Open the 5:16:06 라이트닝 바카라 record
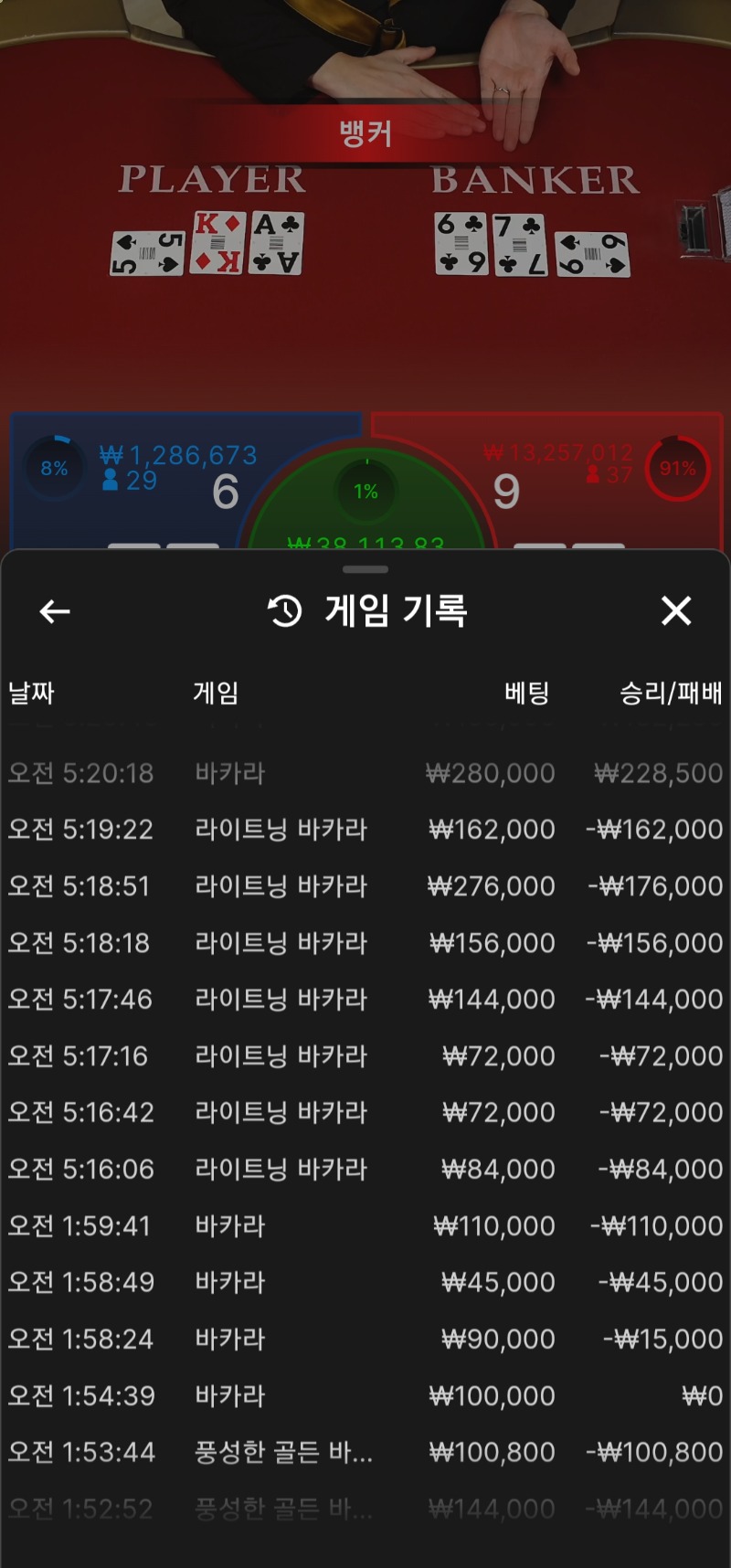 click(365, 1170)
